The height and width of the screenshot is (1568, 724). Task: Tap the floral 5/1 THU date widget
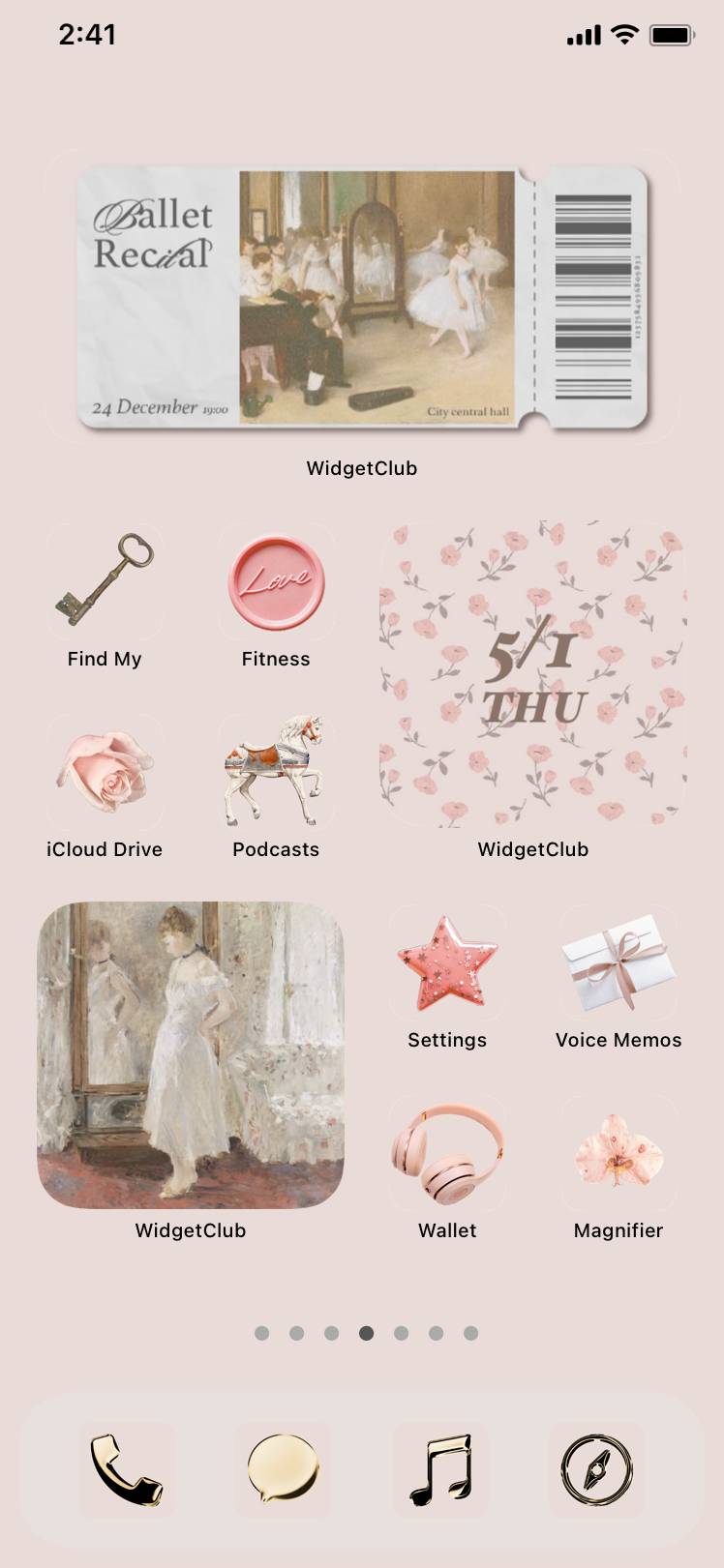coord(532,674)
